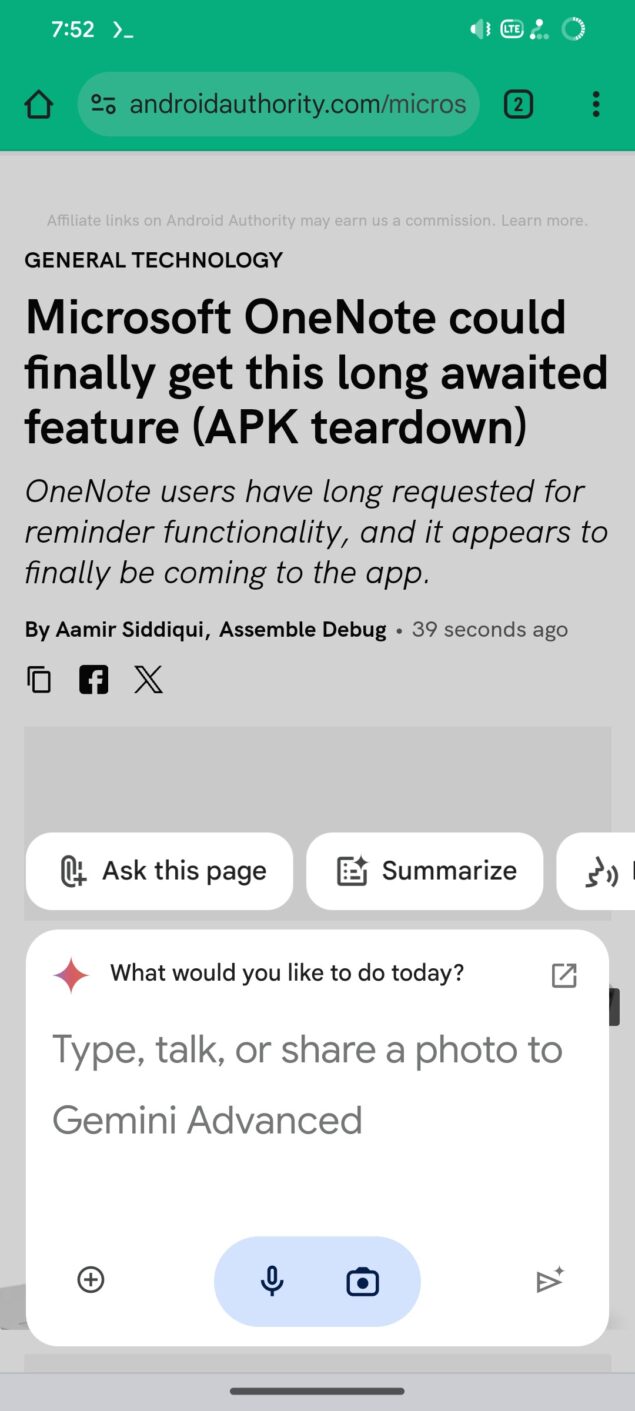
Task: Start voice input with the microphone
Action: tap(271, 1281)
